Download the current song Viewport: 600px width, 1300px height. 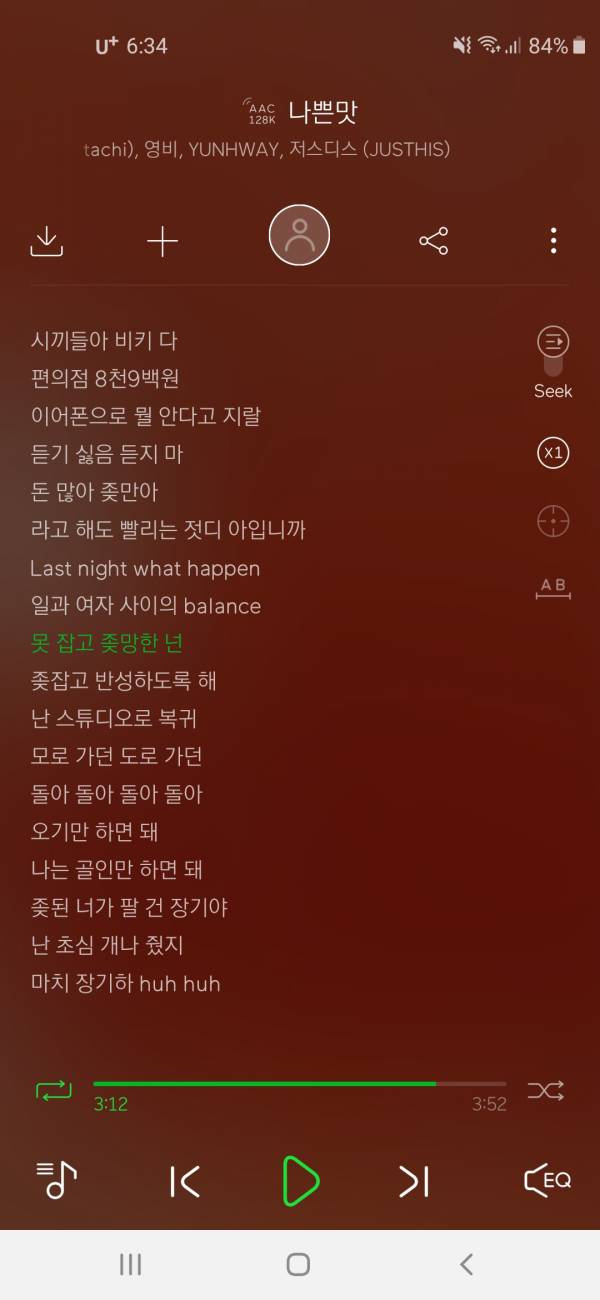click(x=47, y=241)
